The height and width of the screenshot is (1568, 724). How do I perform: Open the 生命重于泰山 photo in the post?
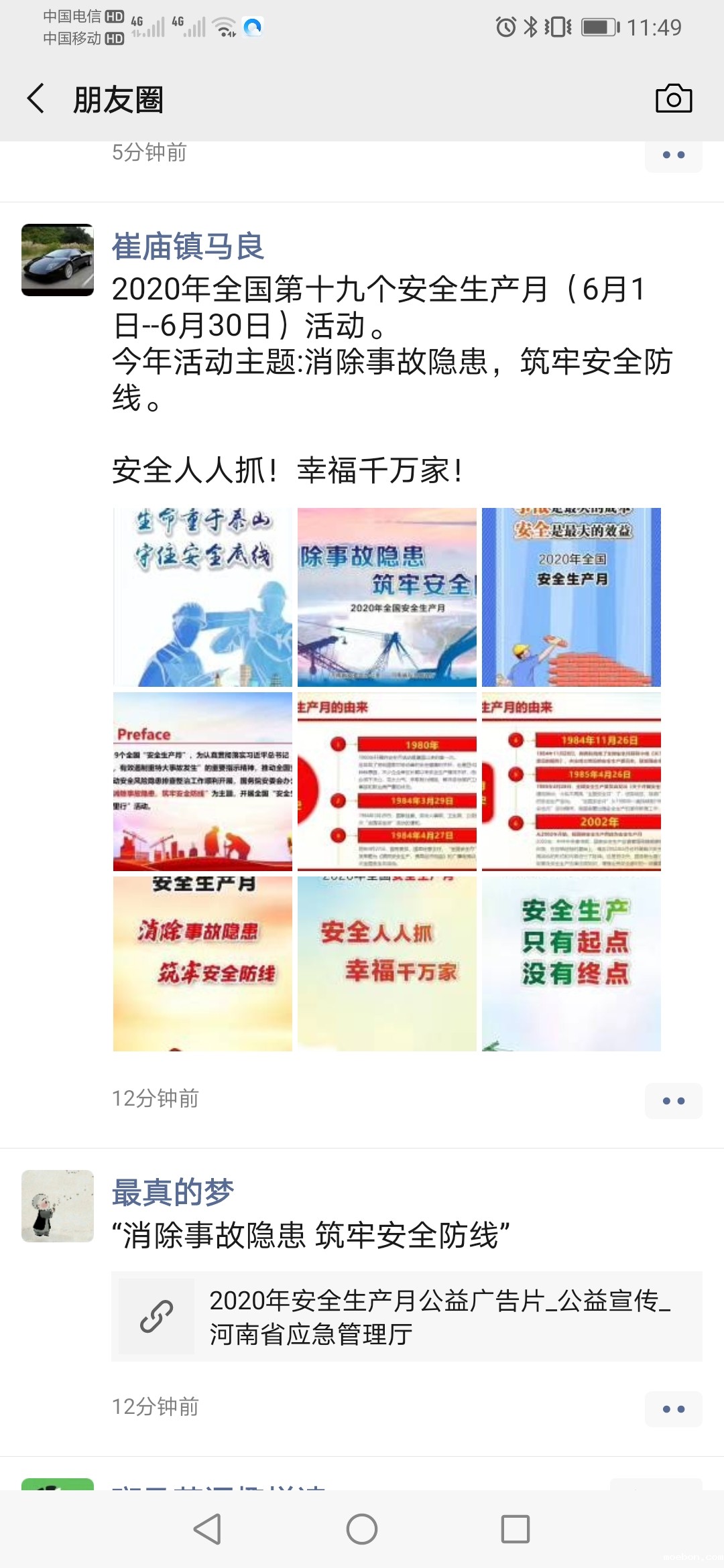point(202,597)
